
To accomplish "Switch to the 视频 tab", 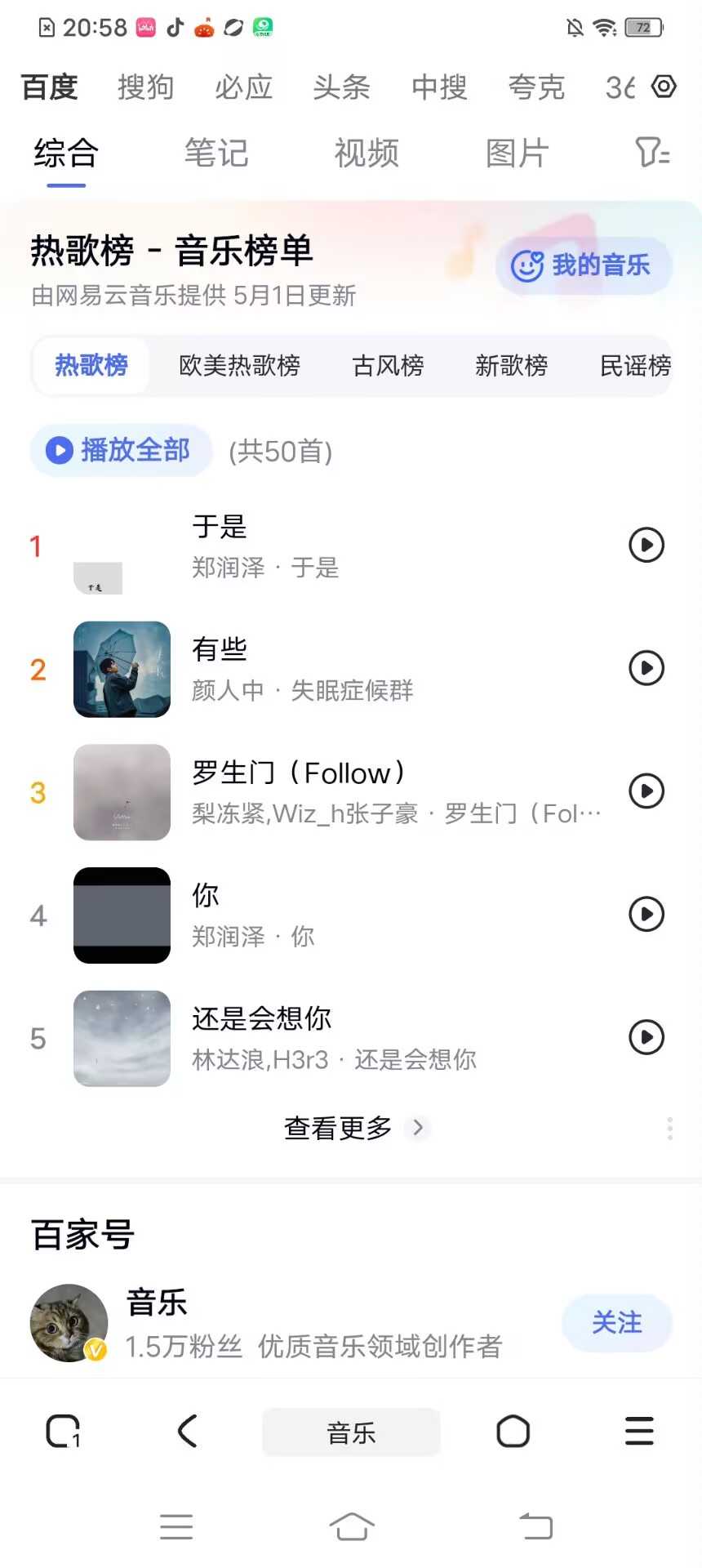I will [x=367, y=154].
